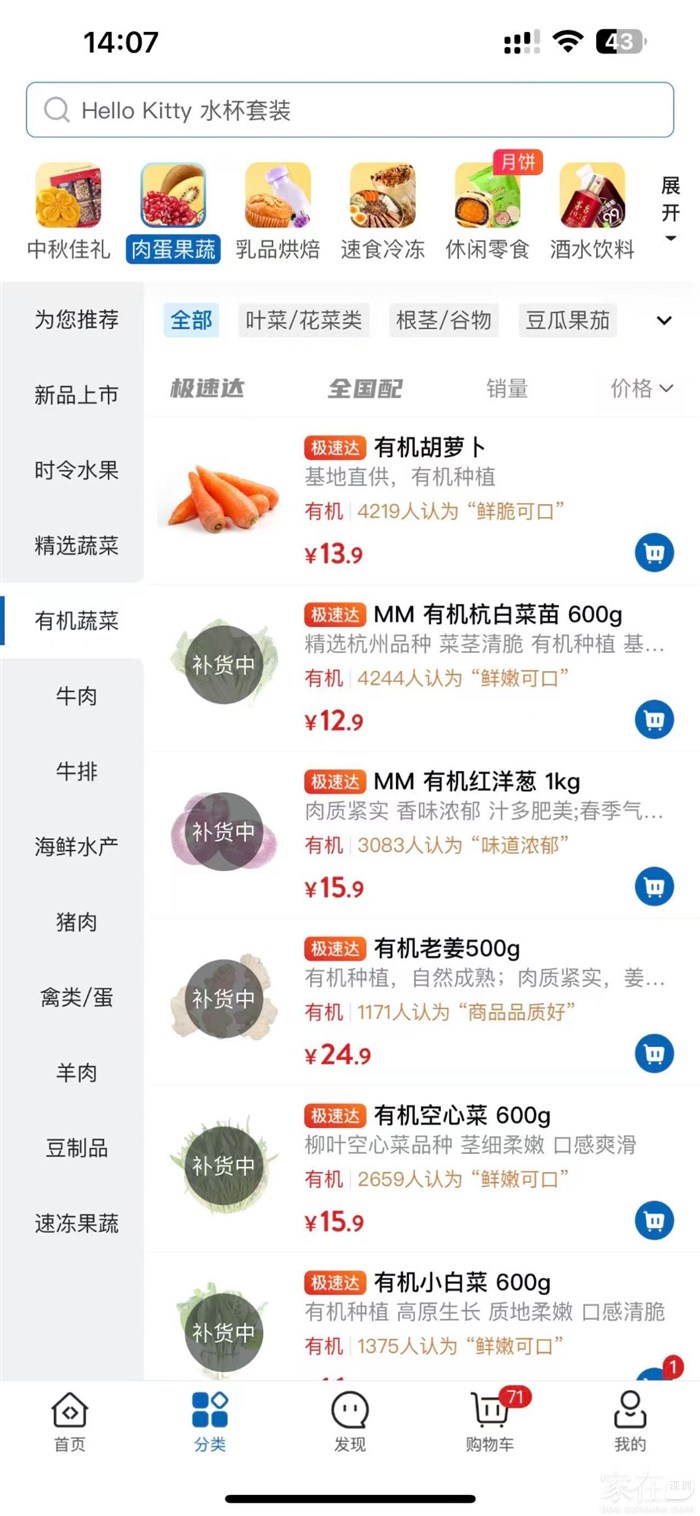Select the 根茎/谷物 filter chip
This screenshot has height=1516, width=700.
[444, 320]
